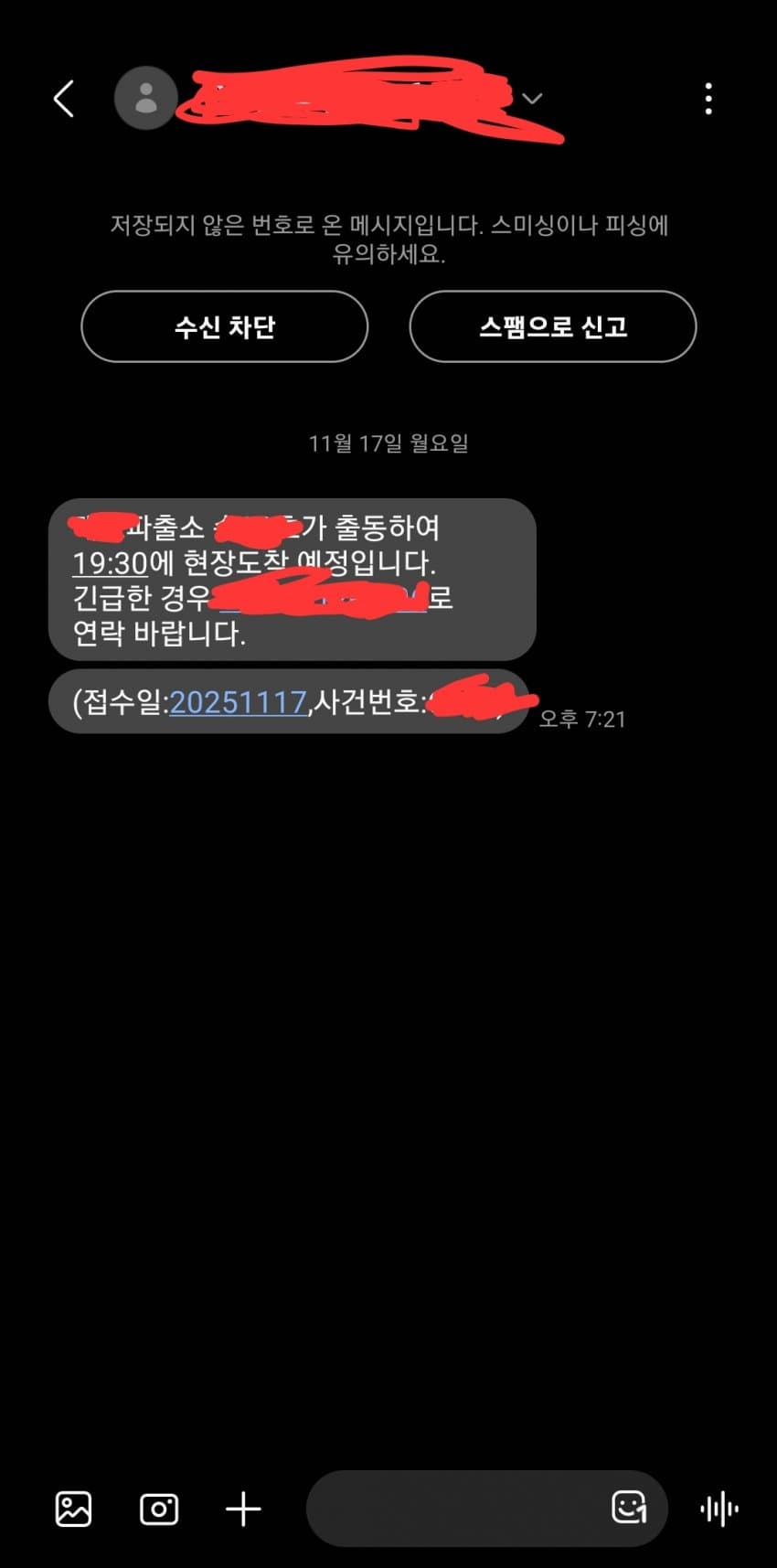Expand the sender details chevron
Screen dimensions: 777x1568
[x=532, y=98]
